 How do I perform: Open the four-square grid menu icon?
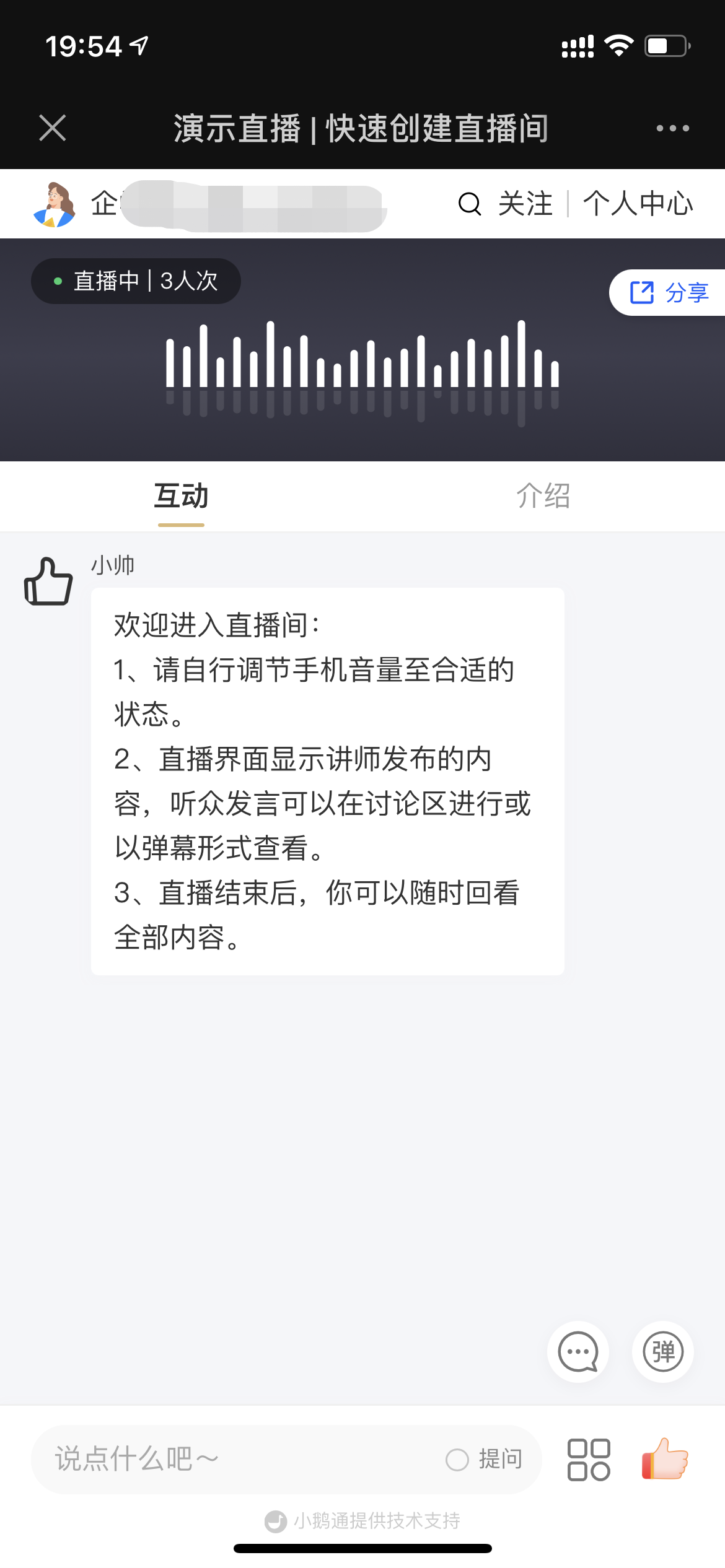tap(589, 1460)
